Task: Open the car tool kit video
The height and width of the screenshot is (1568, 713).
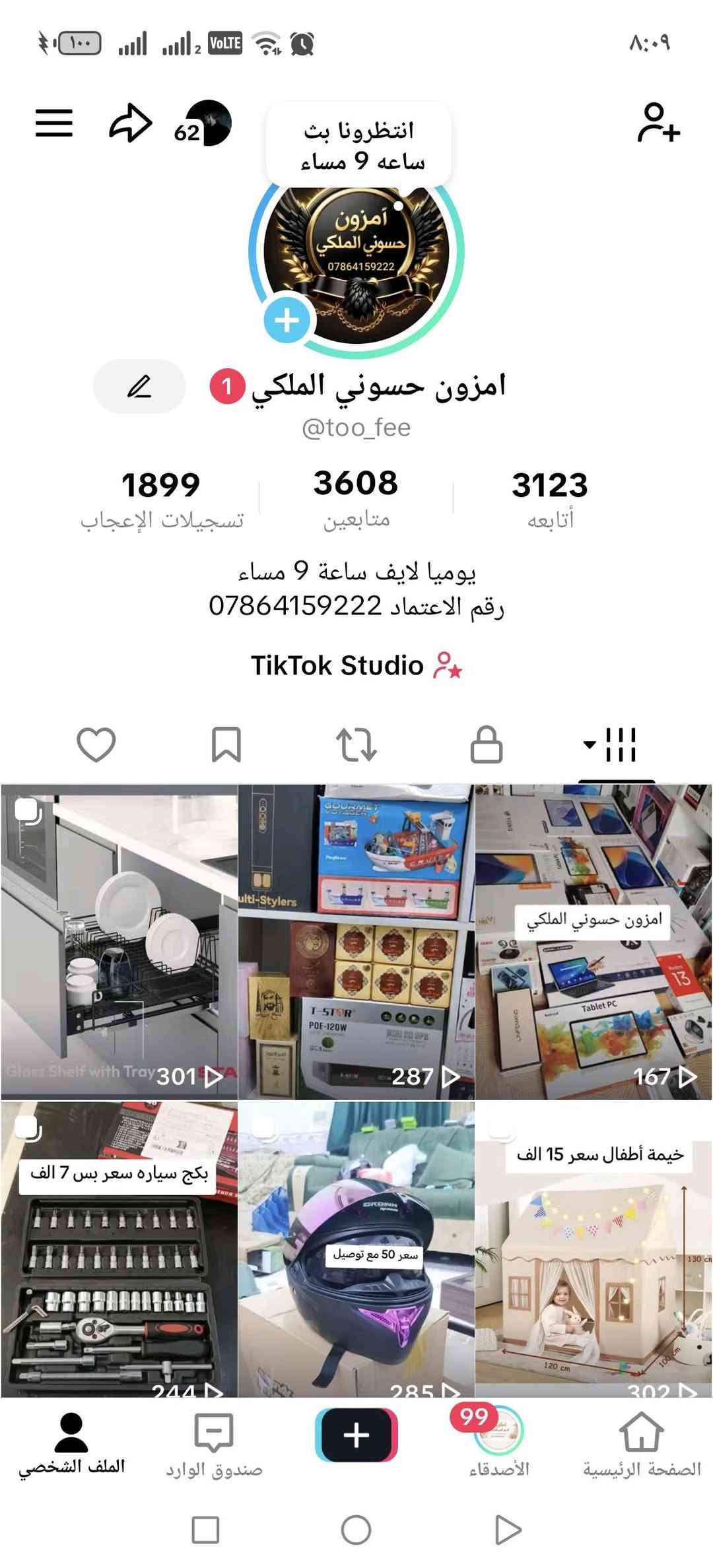Action: tap(119, 1249)
